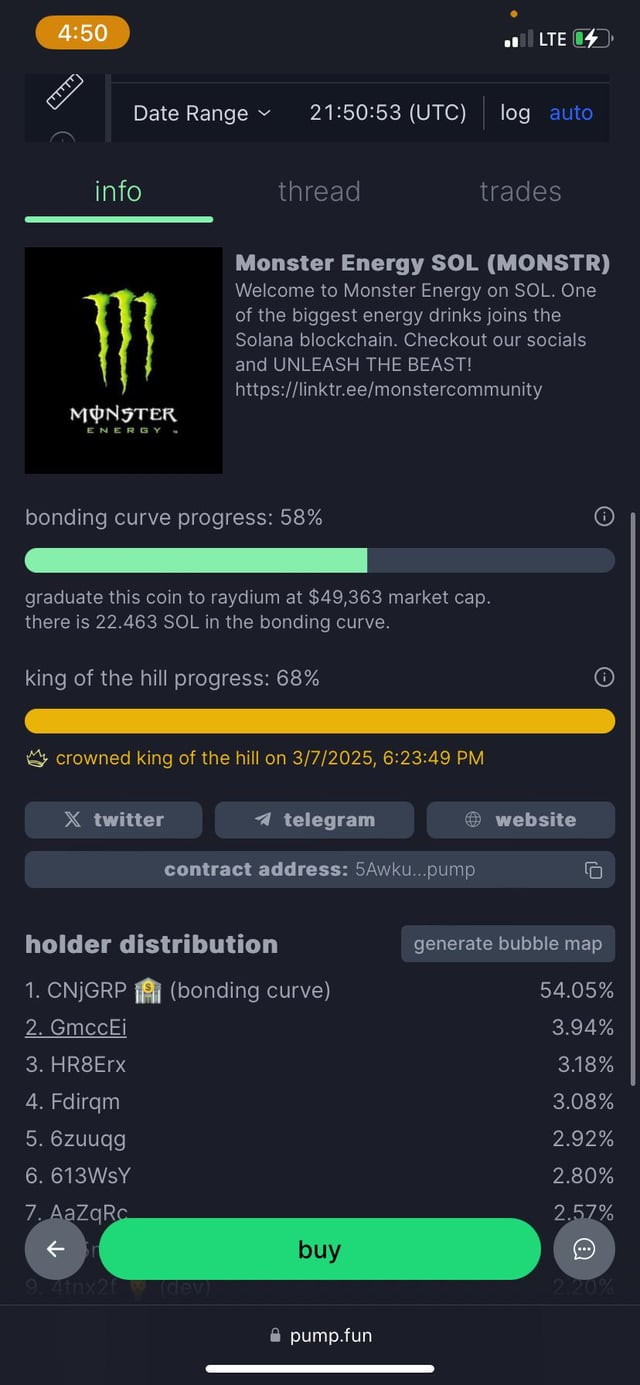This screenshot has width=640, height=1385.
Task: Switch to the trades tab
Action: [x=520, y=191]
